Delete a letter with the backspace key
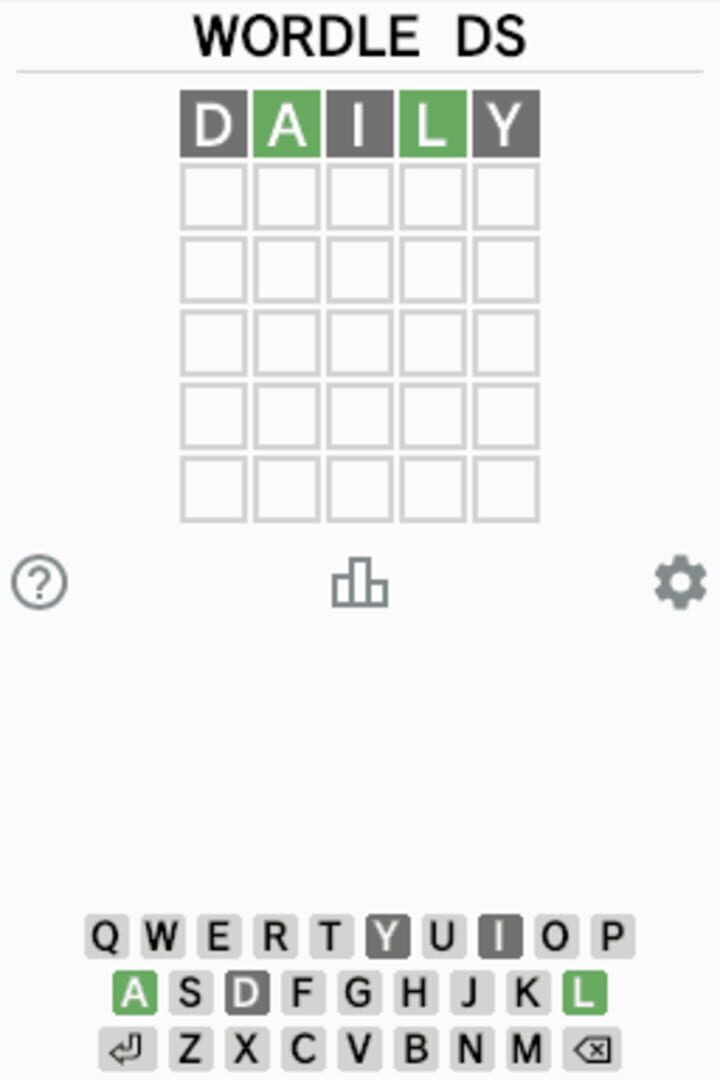 tap(592, 1049)
